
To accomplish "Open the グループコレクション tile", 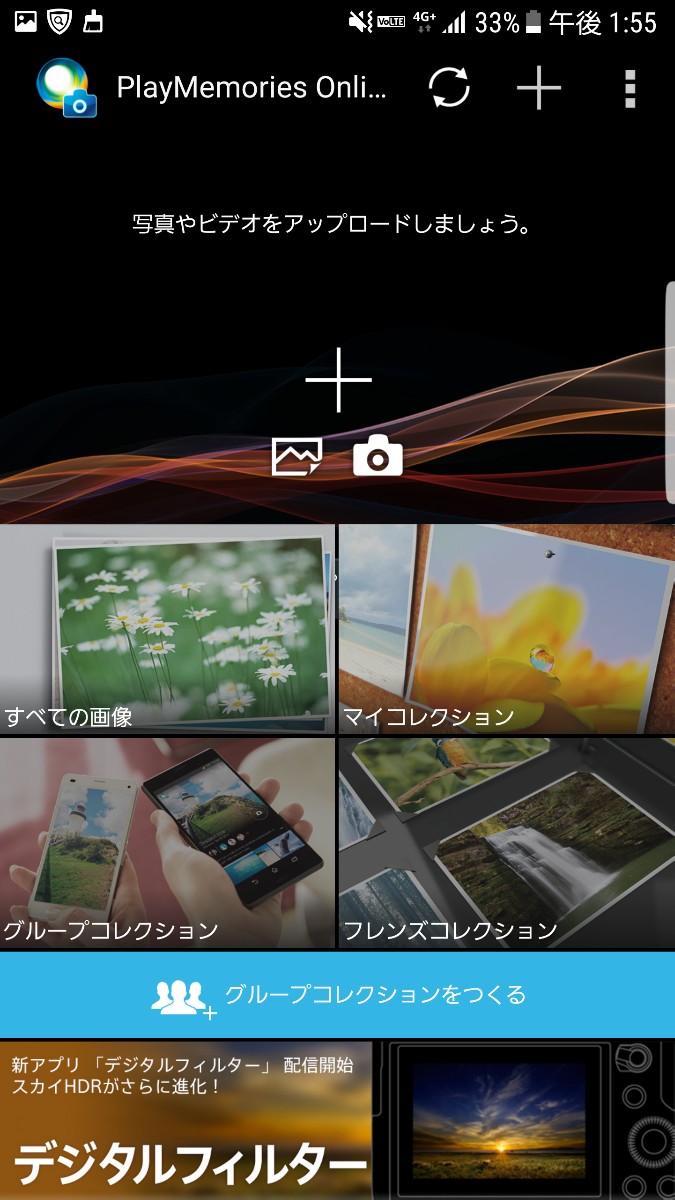I will pyautogui.click(x=167, y=843).
